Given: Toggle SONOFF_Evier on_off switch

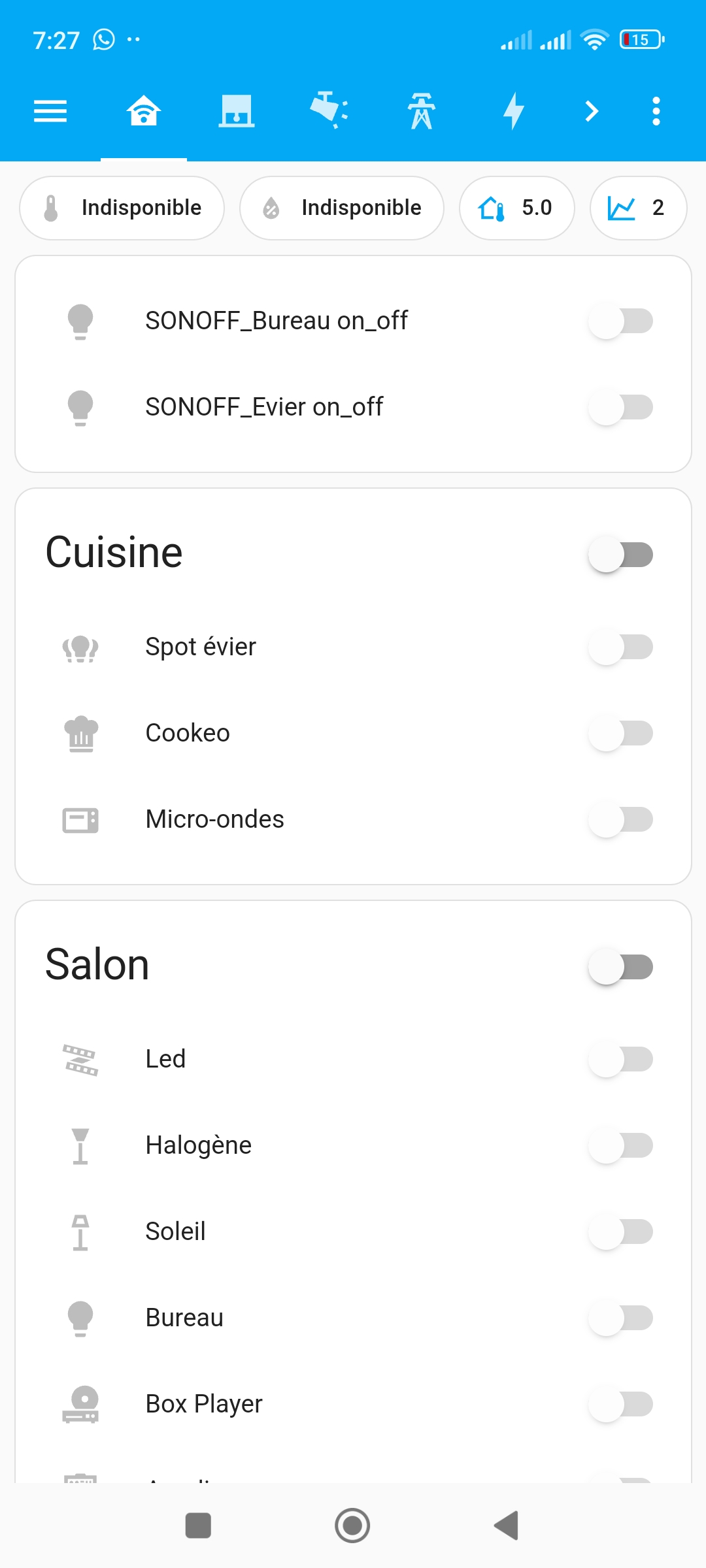Looking at the screenshot, I should [x=621, y=407].
